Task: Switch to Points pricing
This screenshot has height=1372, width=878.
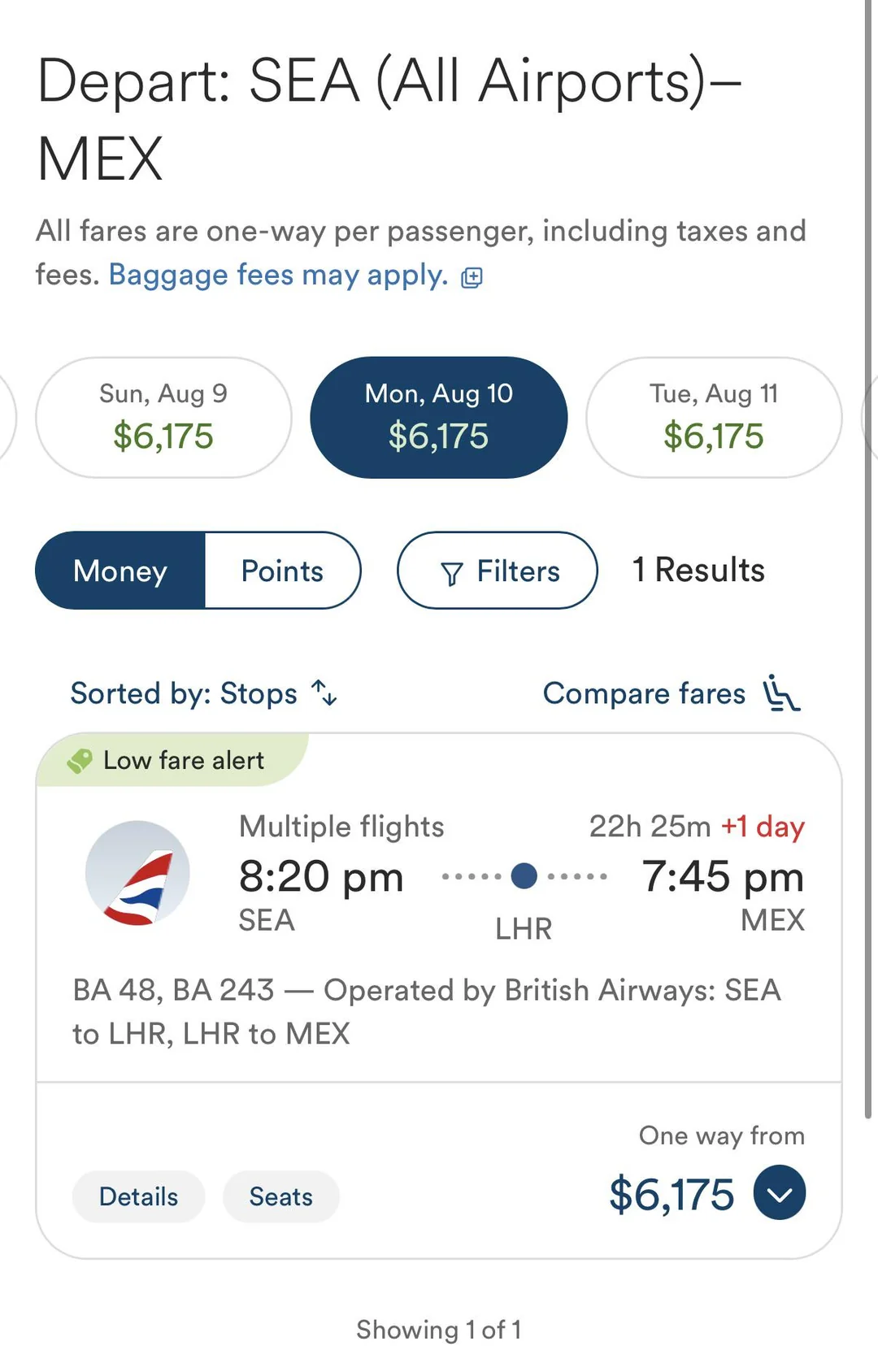Action: (282, 571)
